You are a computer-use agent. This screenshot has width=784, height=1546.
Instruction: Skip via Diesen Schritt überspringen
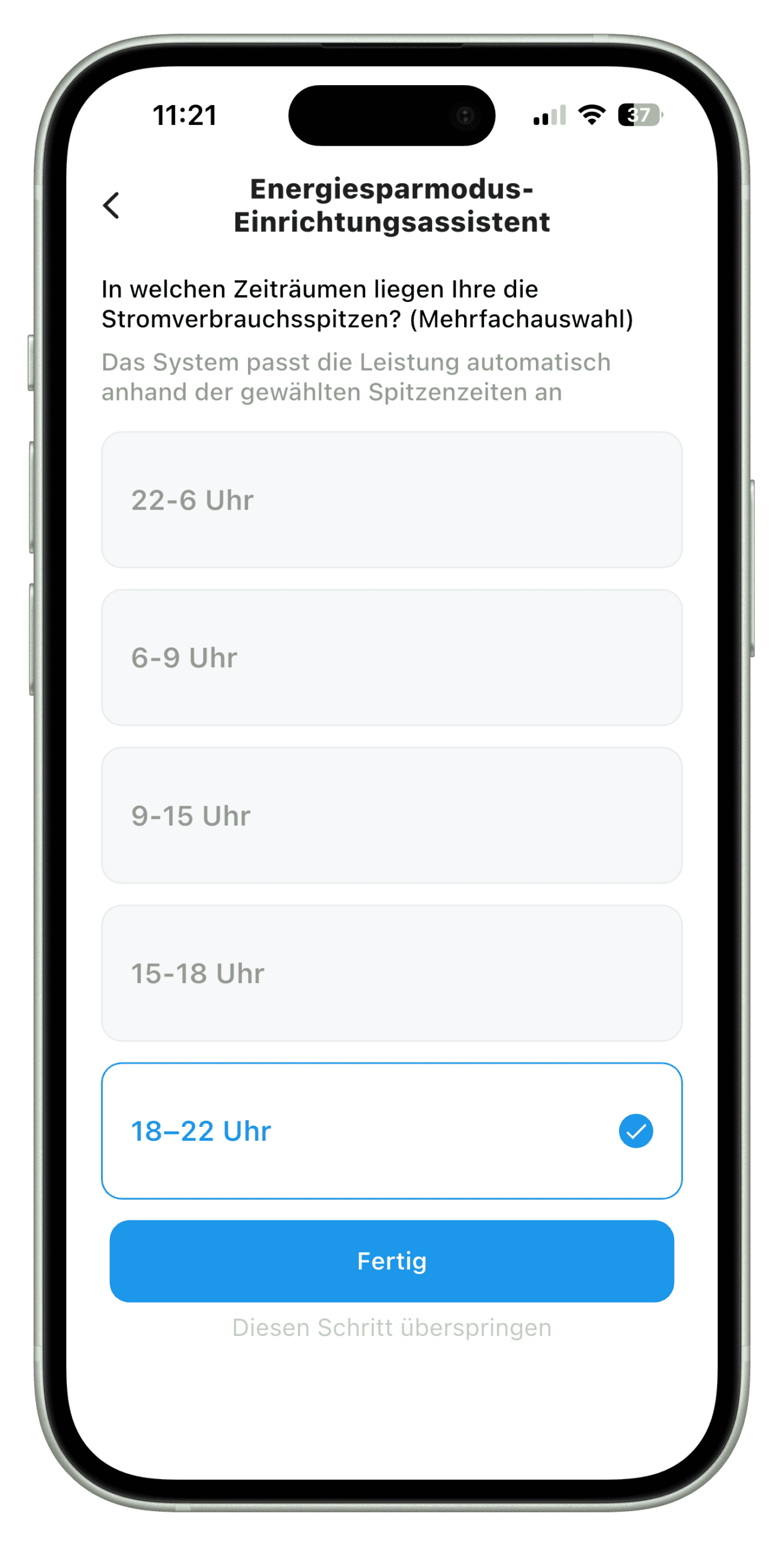coord(392,1327)
